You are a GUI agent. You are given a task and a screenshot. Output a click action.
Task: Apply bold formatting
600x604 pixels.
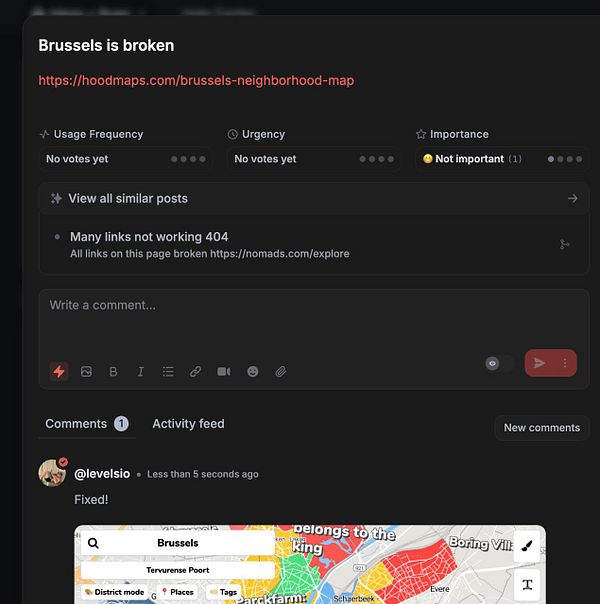tap(113, 371)
